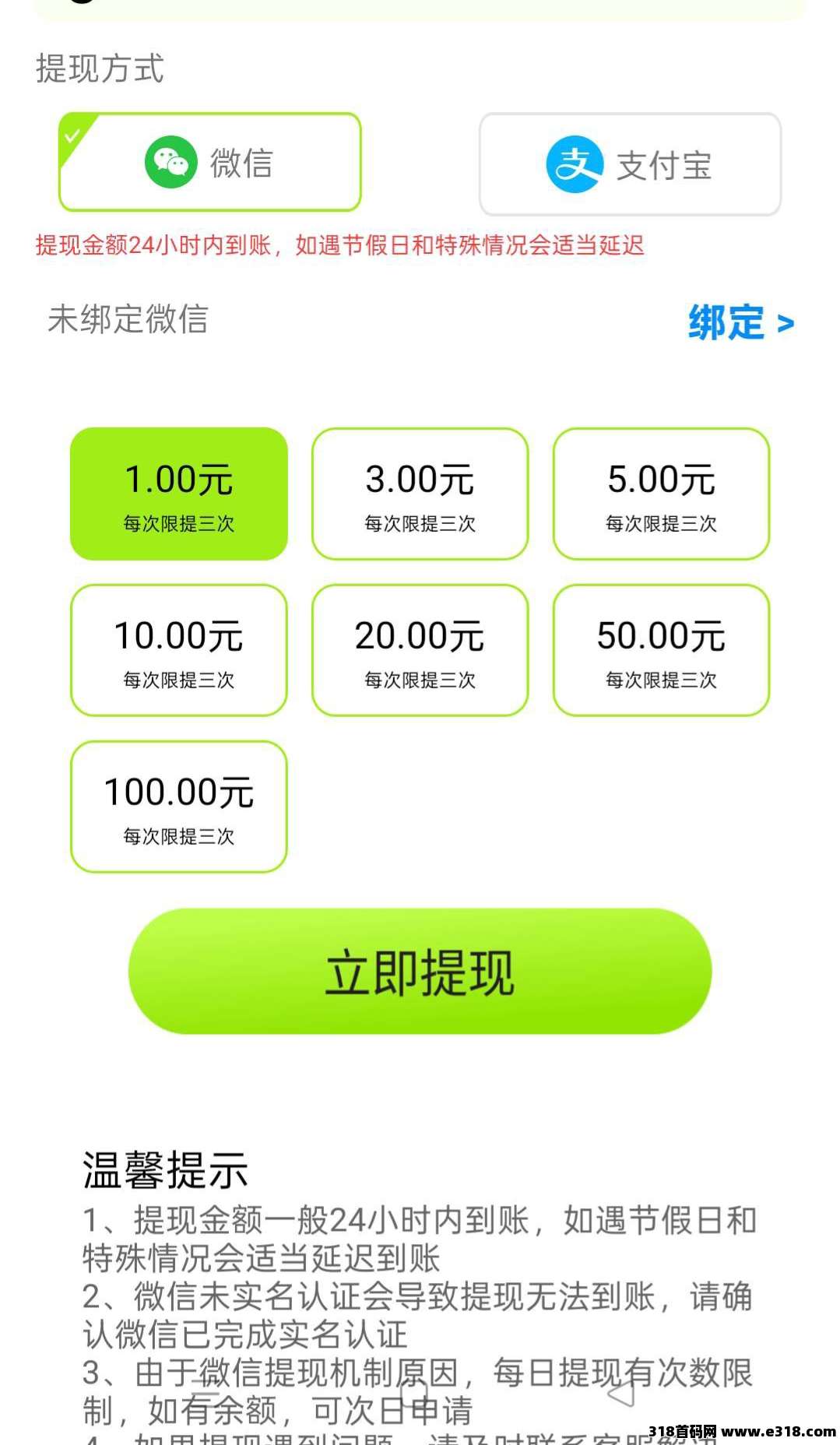
Task: Tap 绑定 to bind WeChat account
Action: pos(740,322)
